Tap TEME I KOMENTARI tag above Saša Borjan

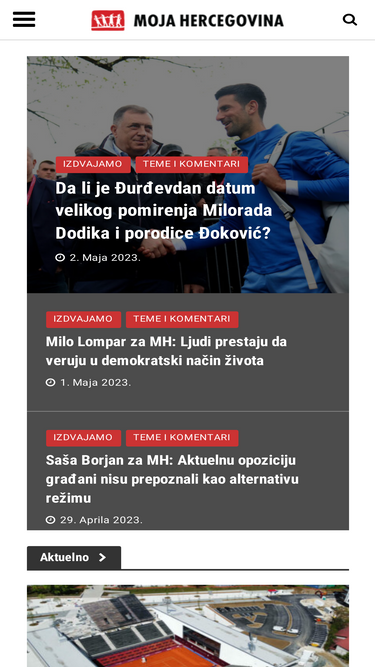tap(182, 438)
